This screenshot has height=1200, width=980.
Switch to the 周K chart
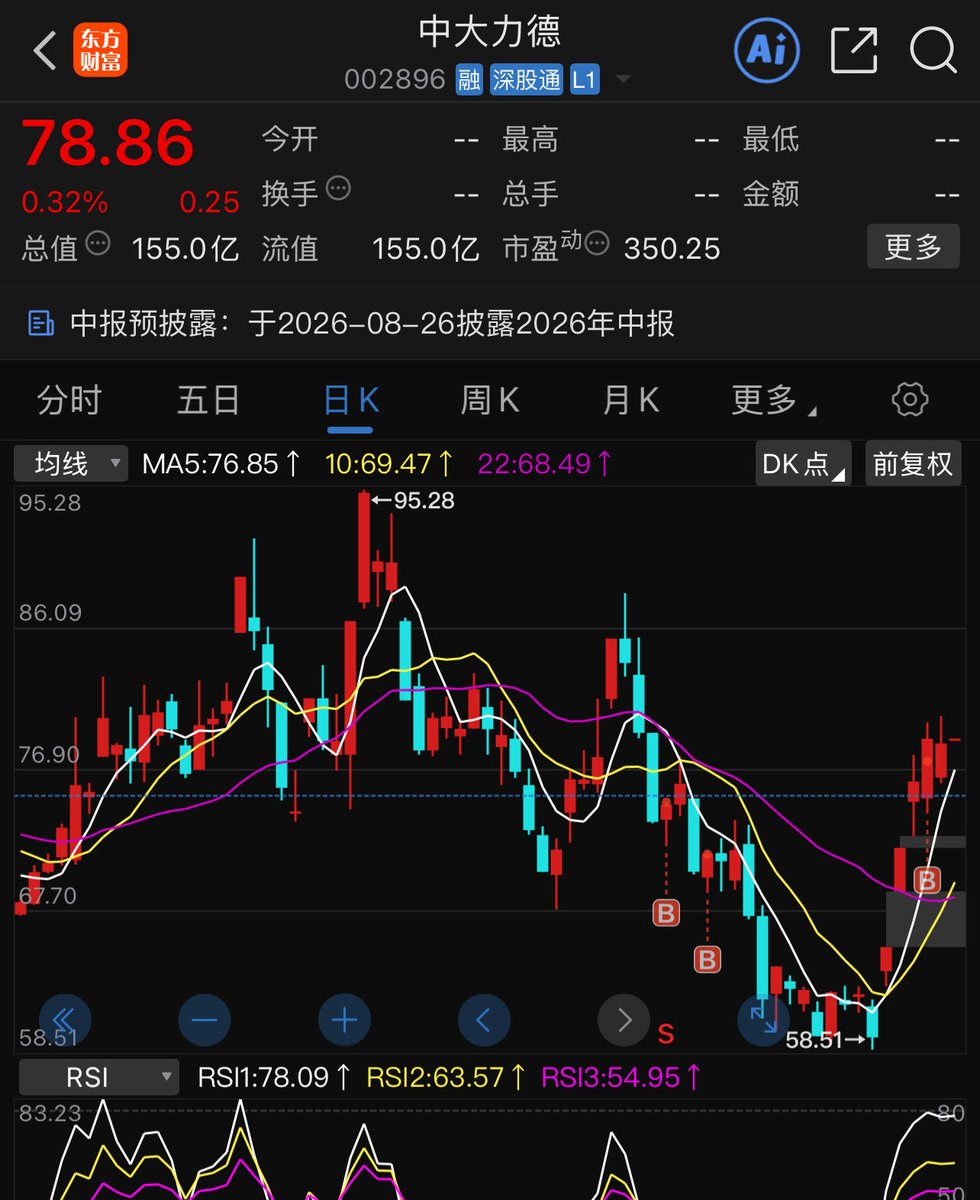tap(490, 401)
